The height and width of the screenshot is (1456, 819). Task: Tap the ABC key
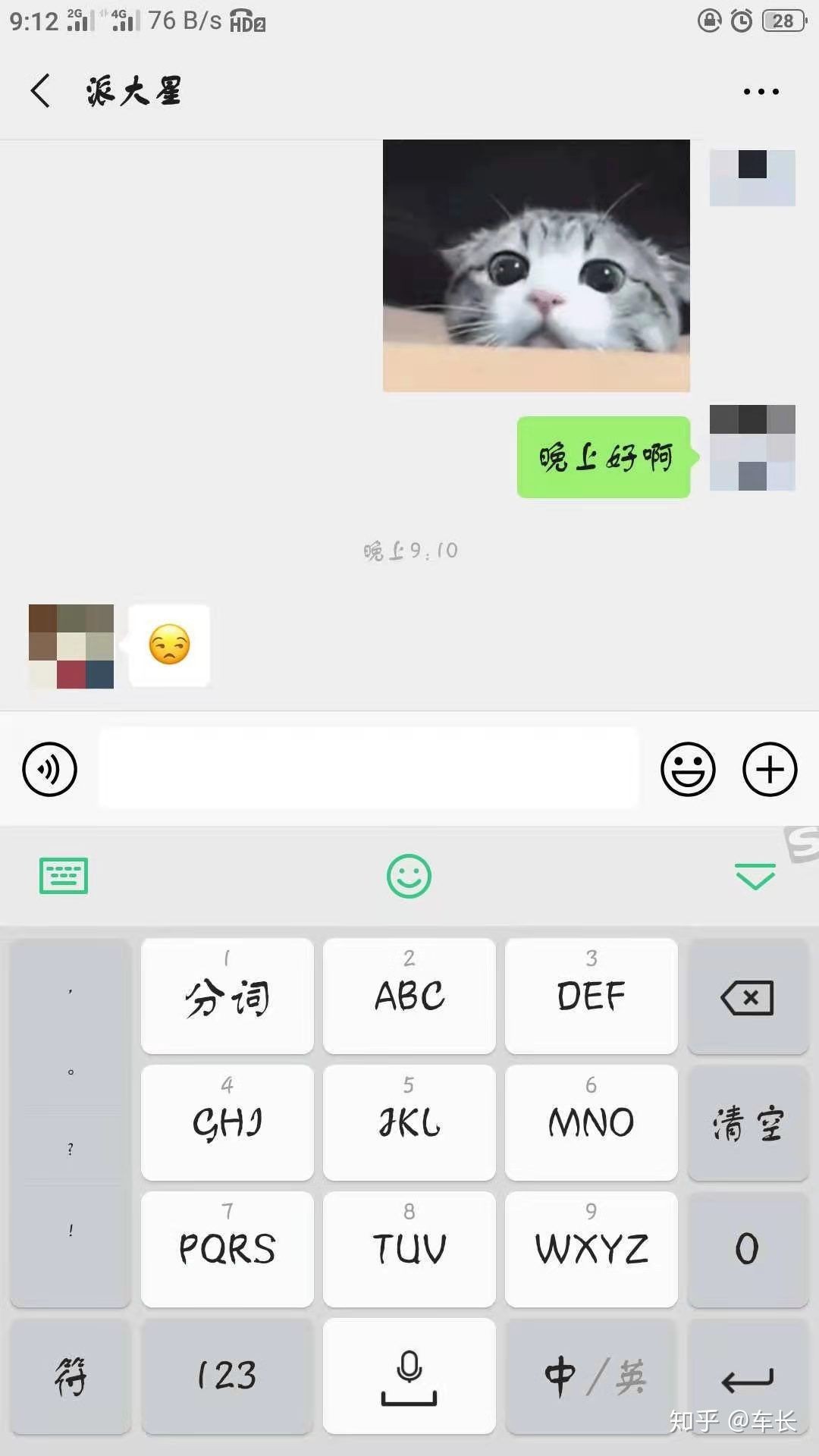(x=409, y=996)
